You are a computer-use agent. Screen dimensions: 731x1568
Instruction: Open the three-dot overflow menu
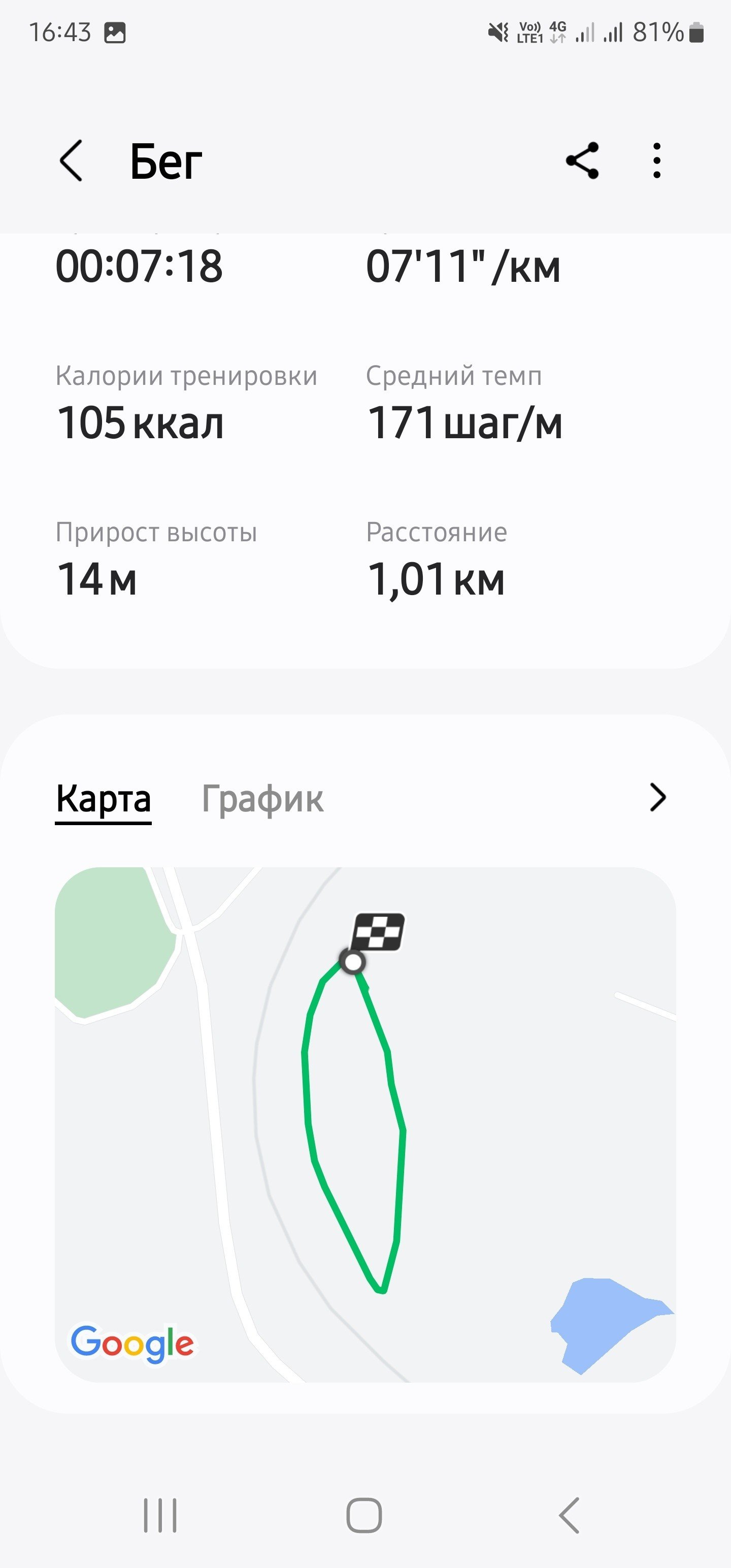tap(656, 160)
